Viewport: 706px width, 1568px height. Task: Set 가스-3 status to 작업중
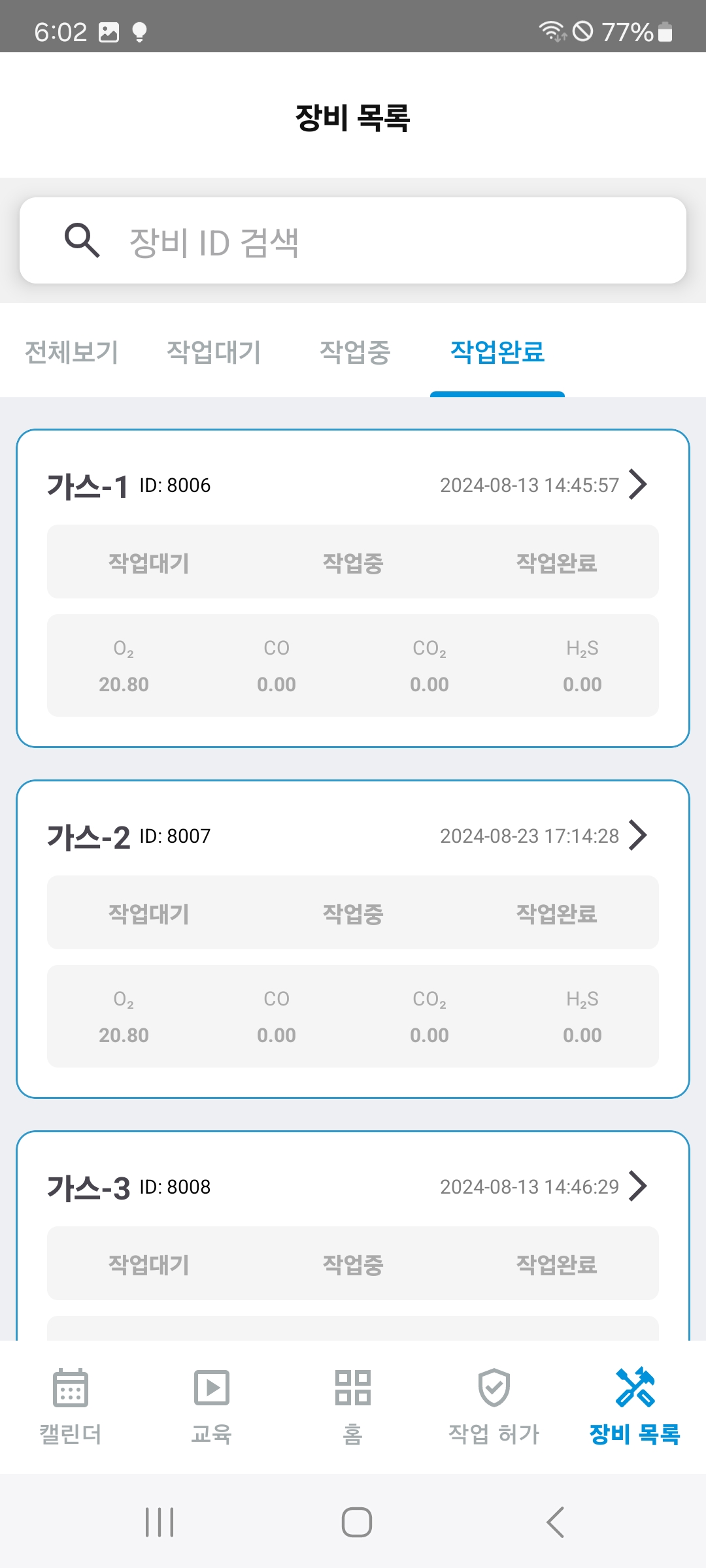coord(353,1264)
